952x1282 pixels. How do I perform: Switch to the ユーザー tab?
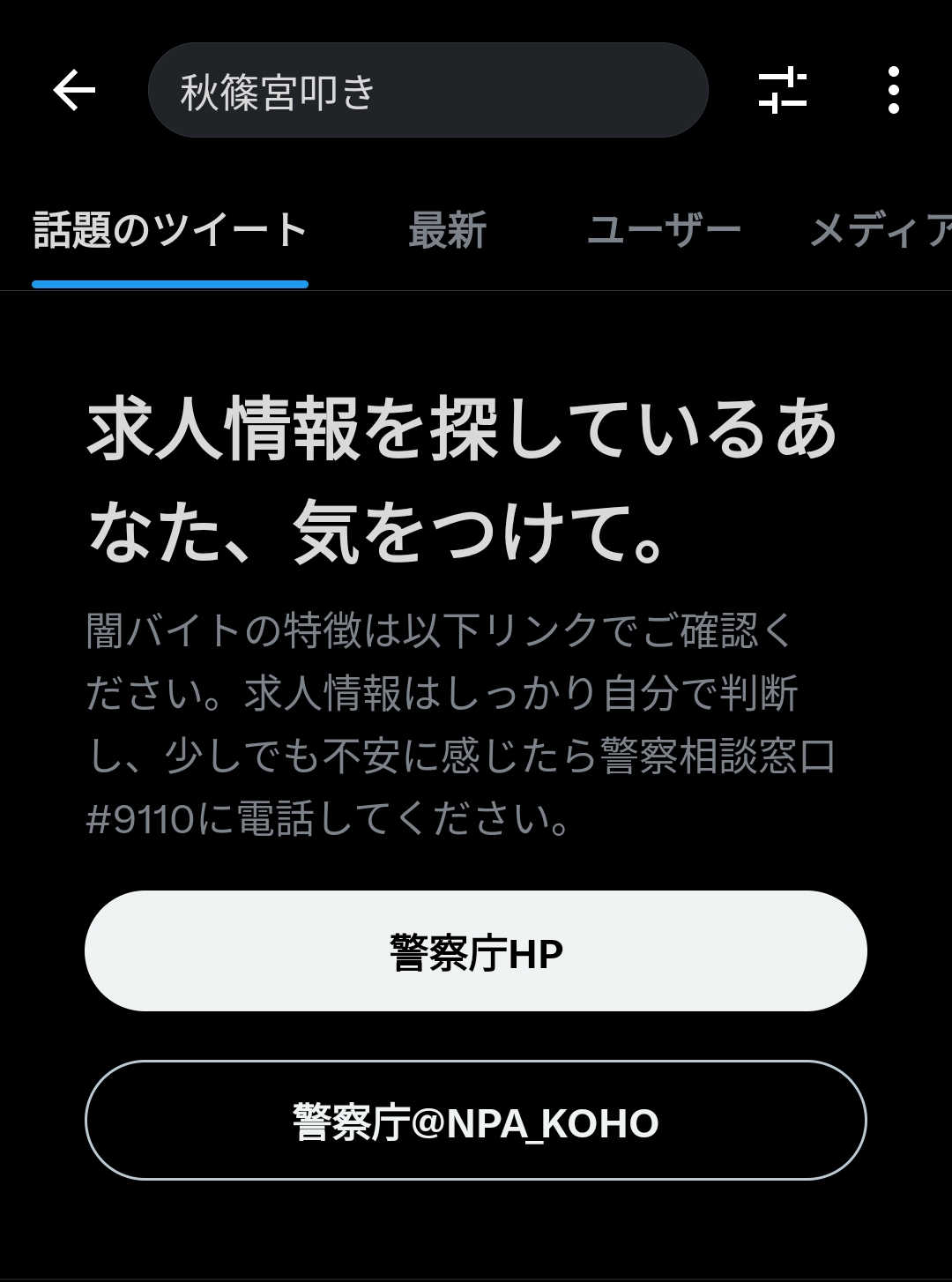[x=663, y=231]
